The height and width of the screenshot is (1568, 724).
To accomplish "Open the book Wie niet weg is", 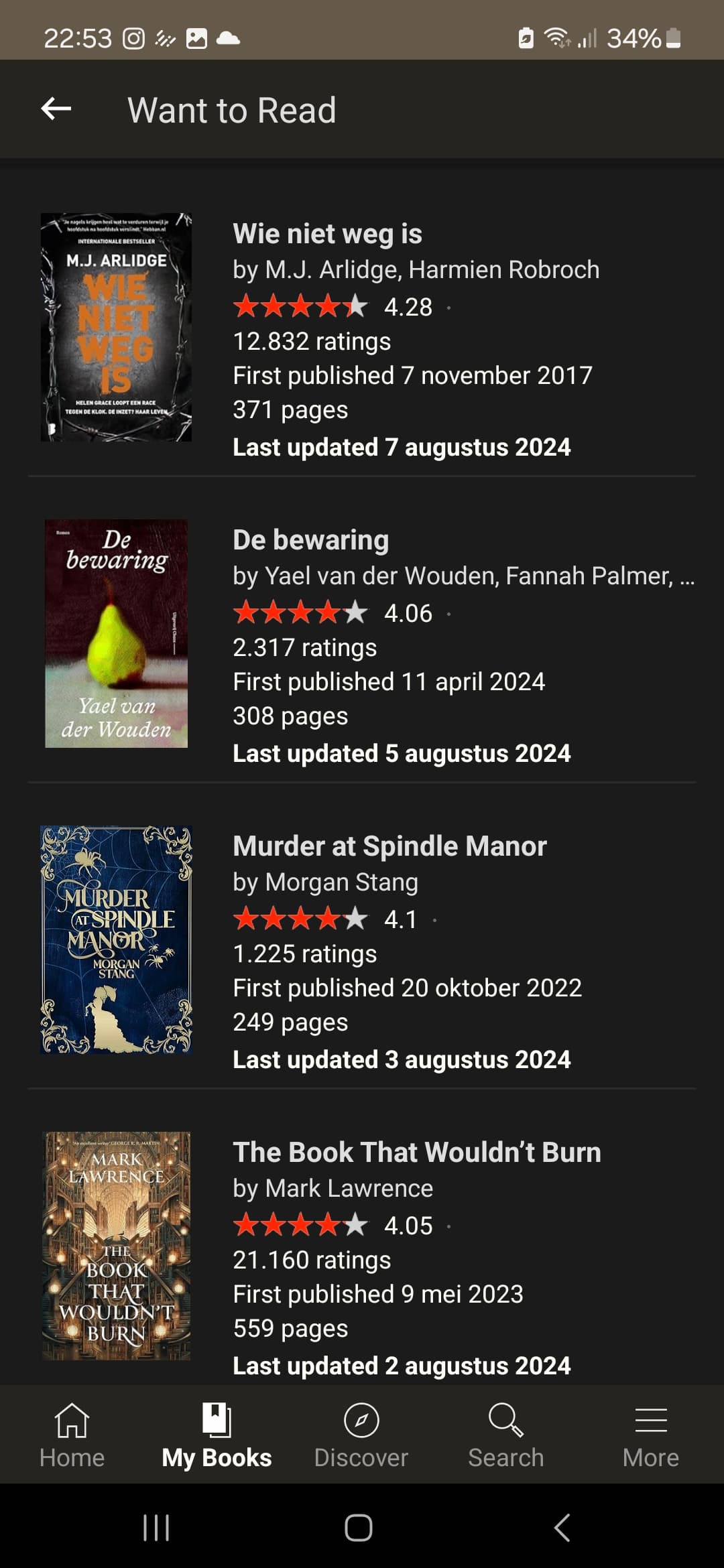I will tap(327, 234).
